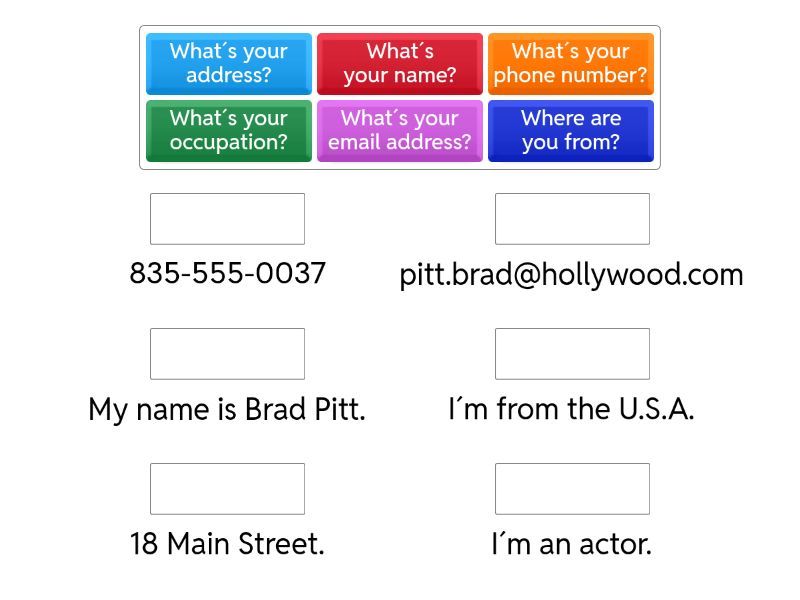Pick the "What´s your name?" tile
This screenshot has width=800, height=600.
(x=400, y=63)
